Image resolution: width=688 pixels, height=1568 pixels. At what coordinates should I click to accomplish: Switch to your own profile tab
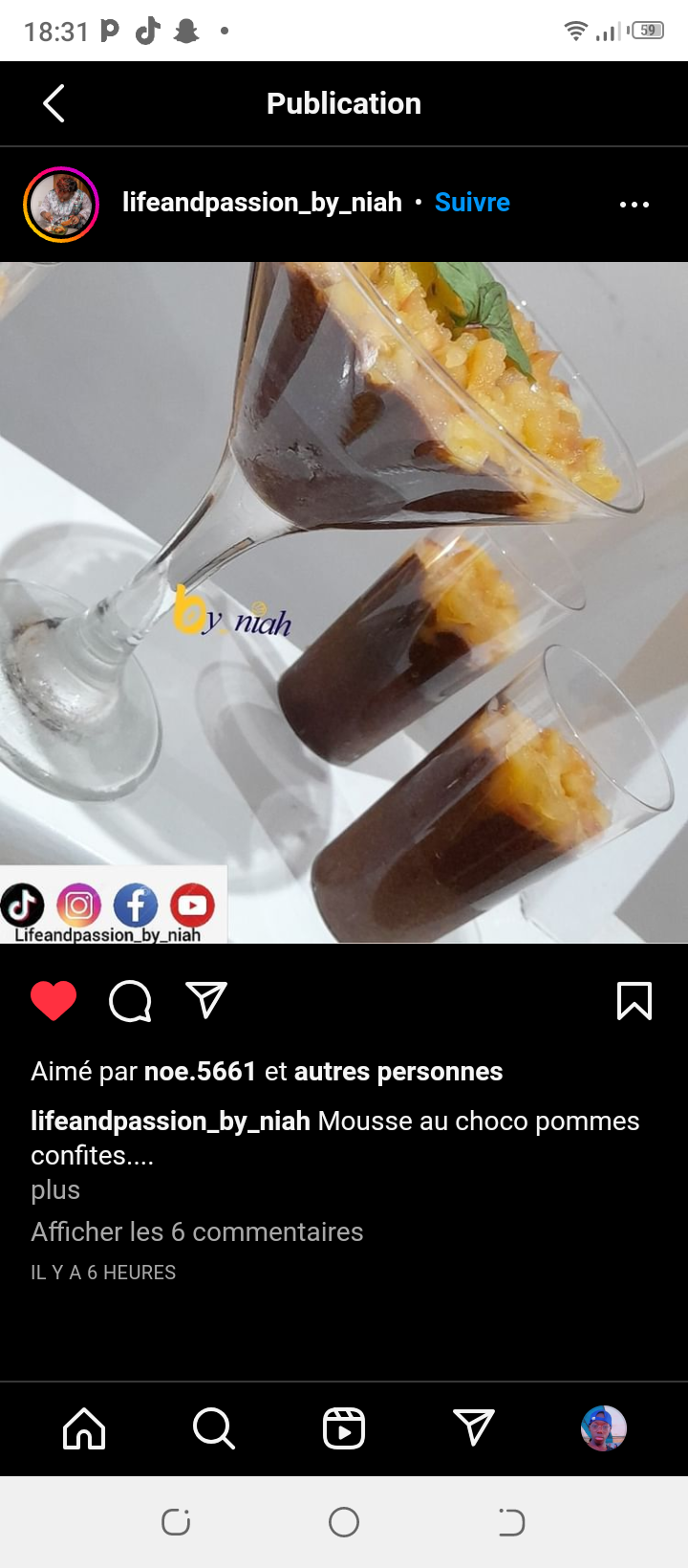604,1428
